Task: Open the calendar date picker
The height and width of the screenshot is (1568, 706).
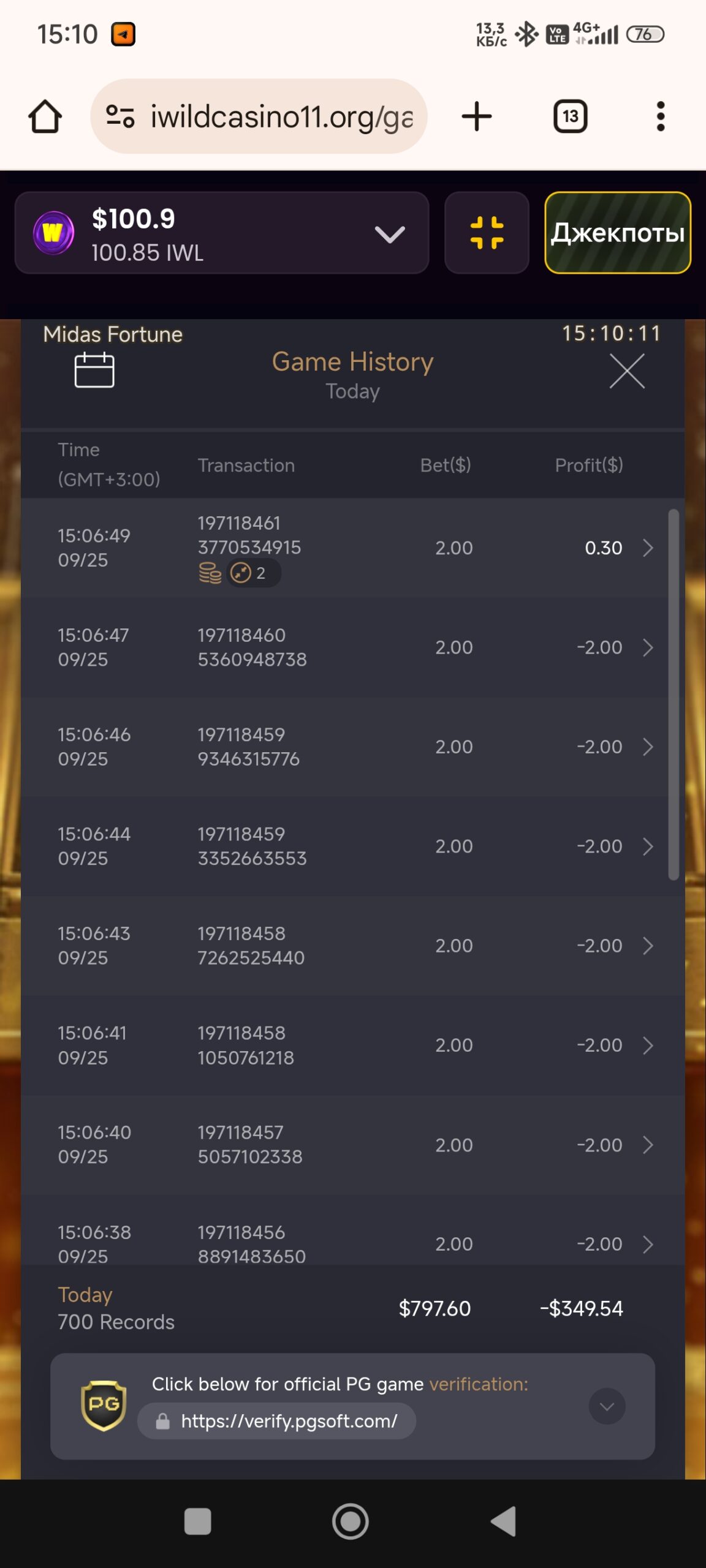Action: [94, 369]
